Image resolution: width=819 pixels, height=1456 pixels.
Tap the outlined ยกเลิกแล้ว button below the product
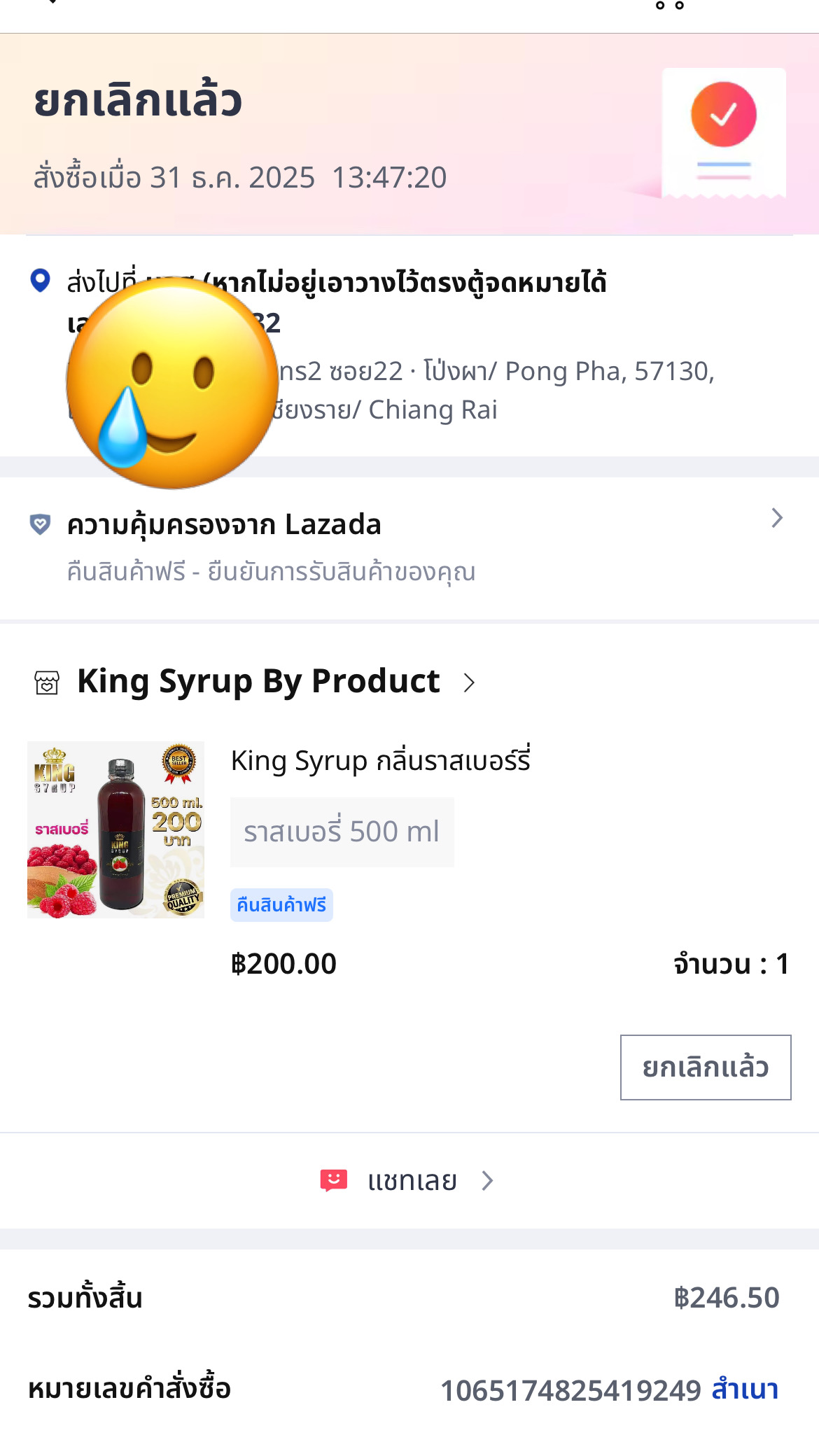(x=705, y=1067)
